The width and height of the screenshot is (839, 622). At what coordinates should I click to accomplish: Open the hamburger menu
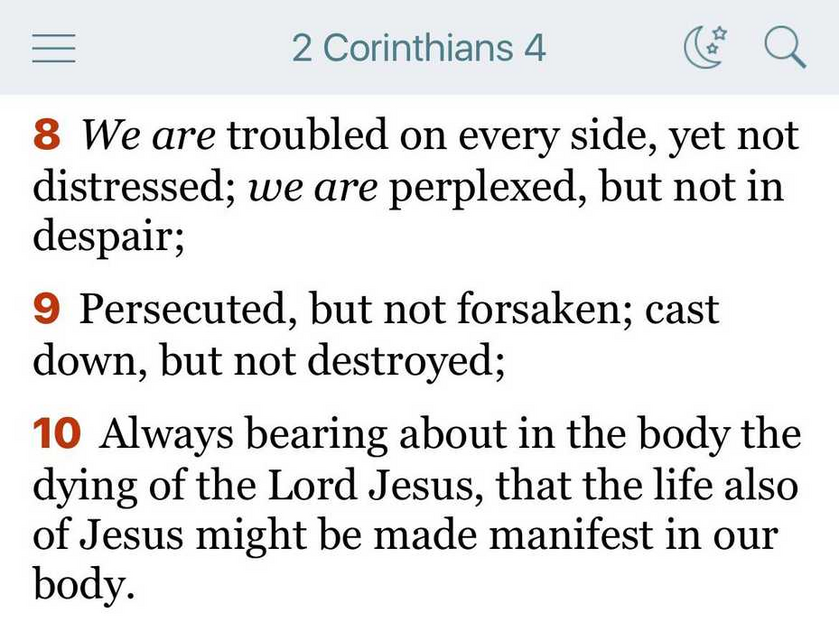[54, 49]
